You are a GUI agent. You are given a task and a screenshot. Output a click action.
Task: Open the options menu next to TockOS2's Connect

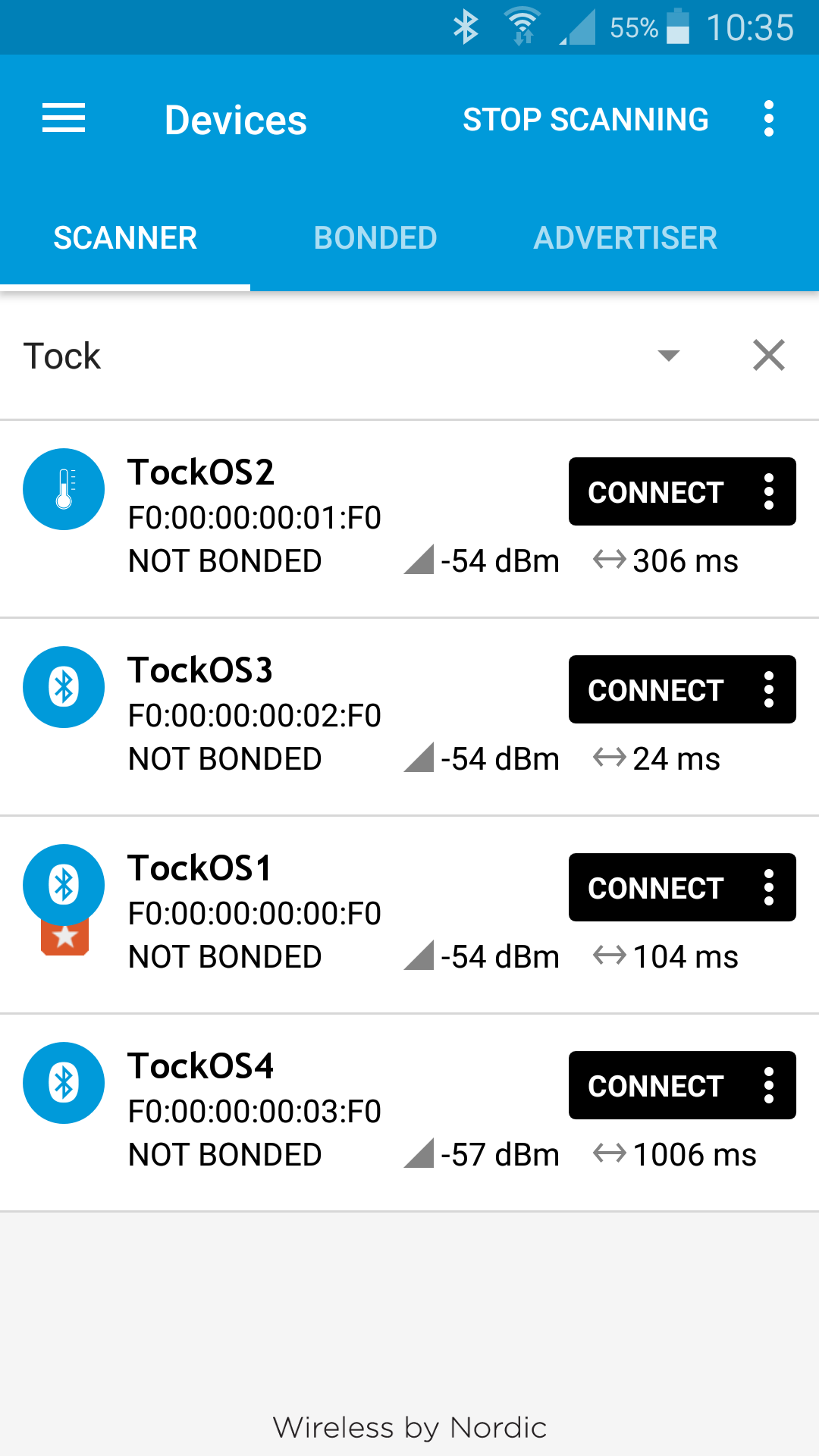point(768,491)
